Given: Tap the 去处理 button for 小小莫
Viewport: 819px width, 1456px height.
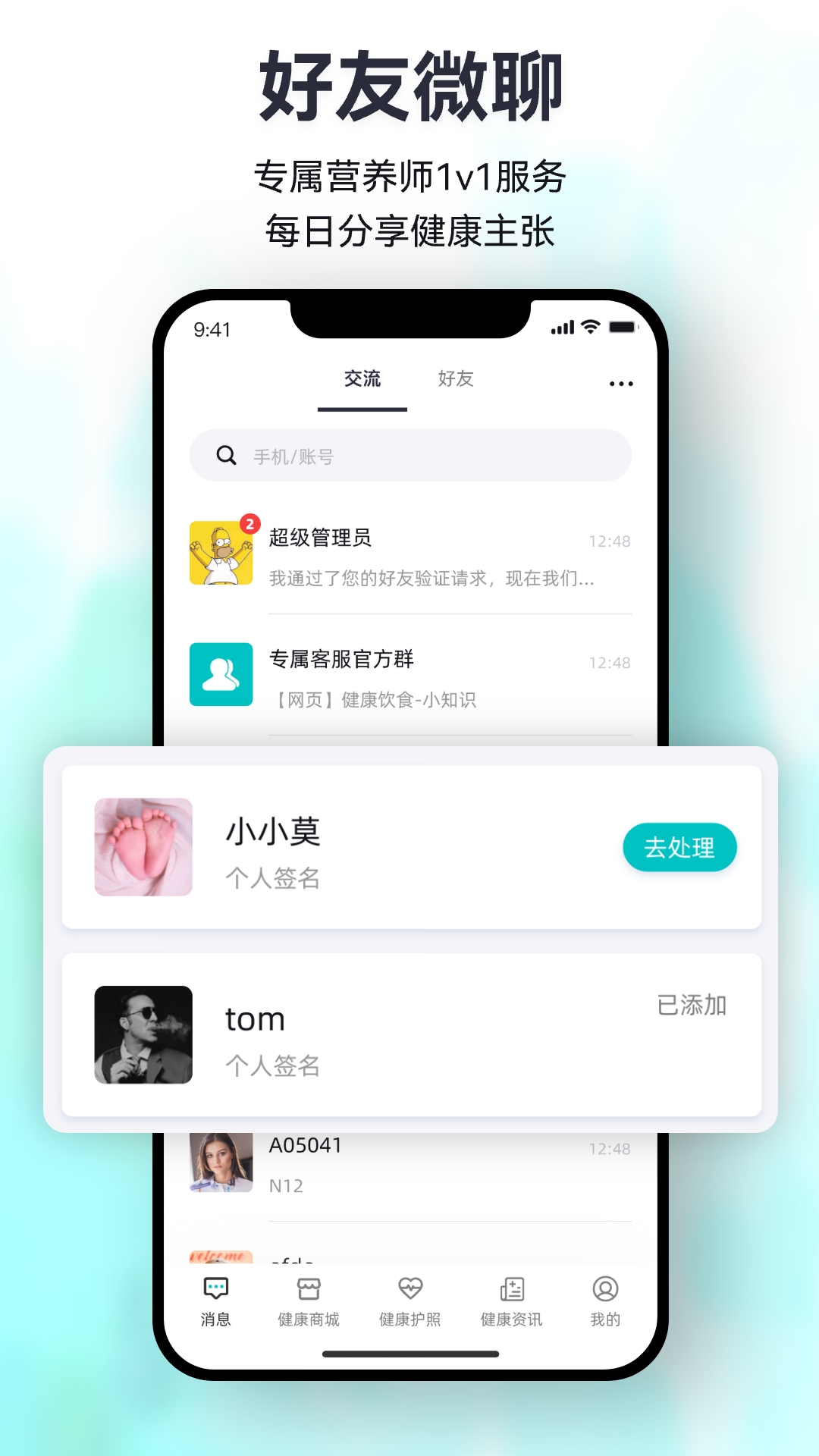Looking at the screenshot, I should tap(679, 848).
